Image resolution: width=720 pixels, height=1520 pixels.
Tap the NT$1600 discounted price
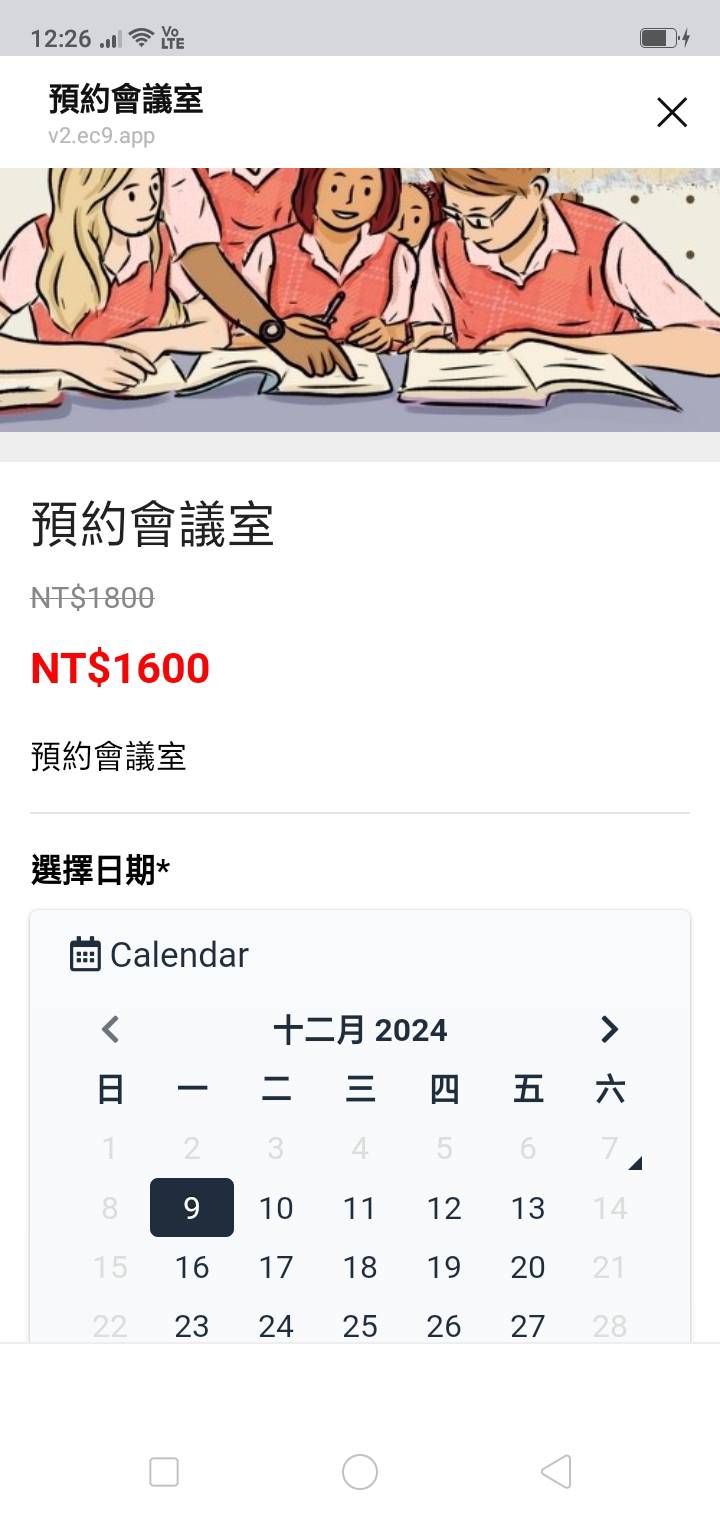coord(120,667)
